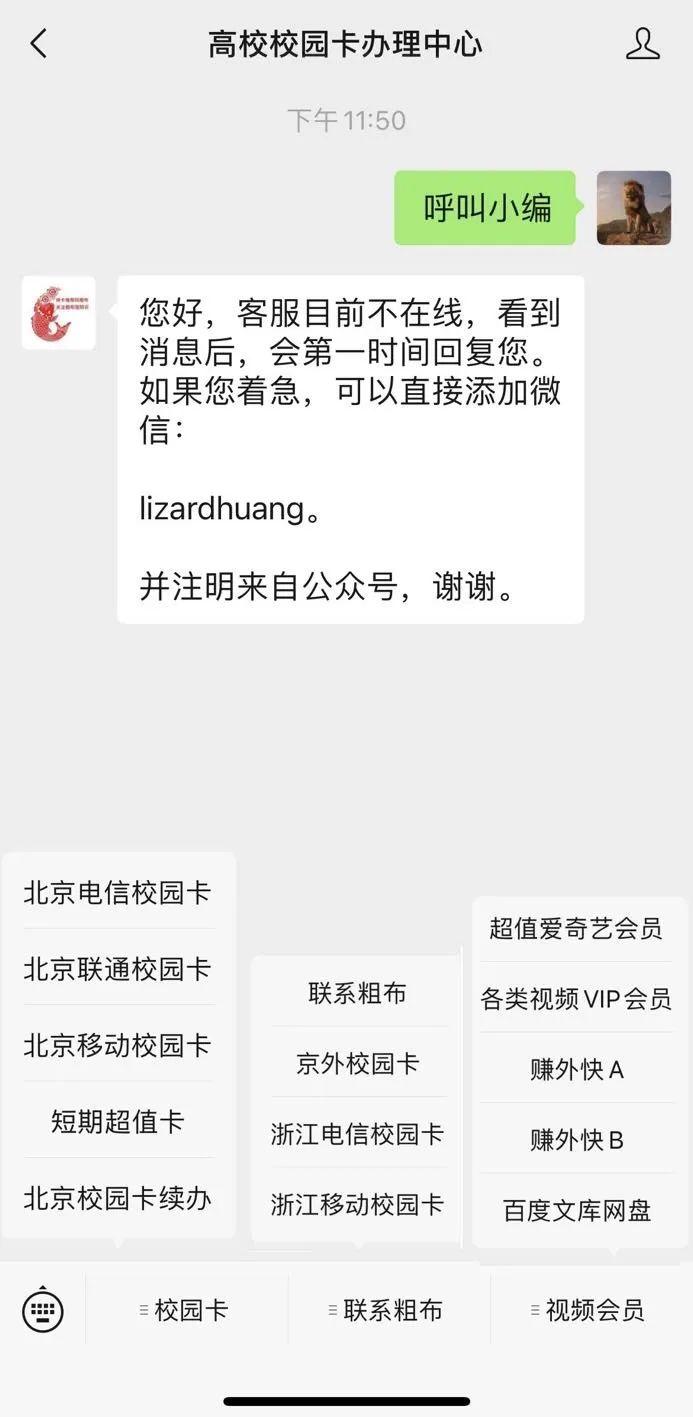Open 赚外快 A option
The height and width of the screenshot is (1417, 693).
click(576, 1069)
